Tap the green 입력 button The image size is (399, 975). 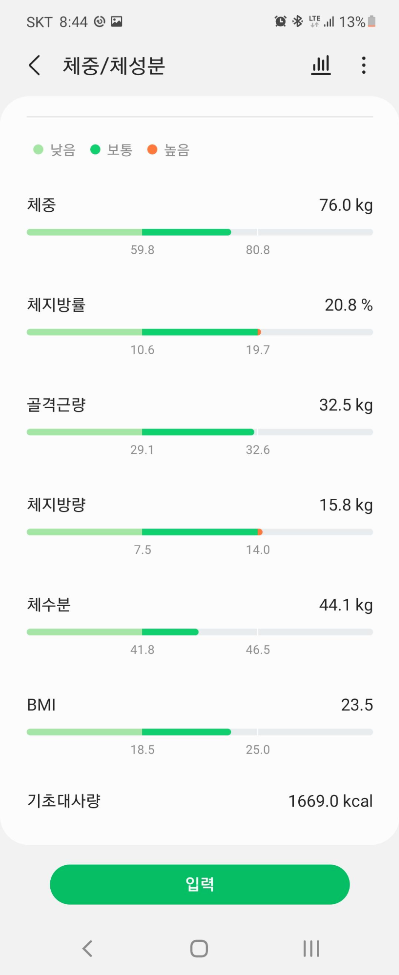(x=200, y=884)
